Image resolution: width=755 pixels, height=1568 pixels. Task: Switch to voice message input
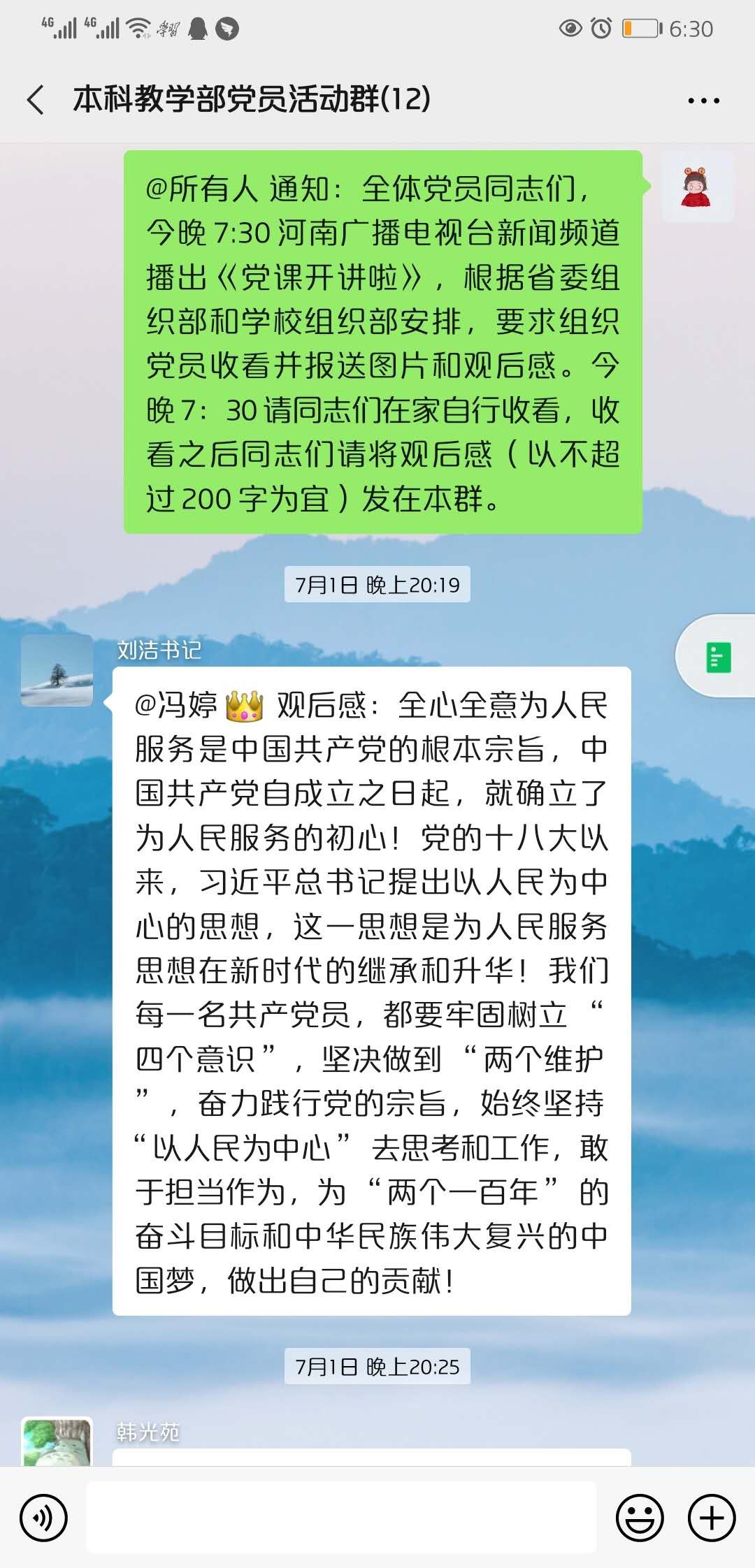tap(44, 1518)
